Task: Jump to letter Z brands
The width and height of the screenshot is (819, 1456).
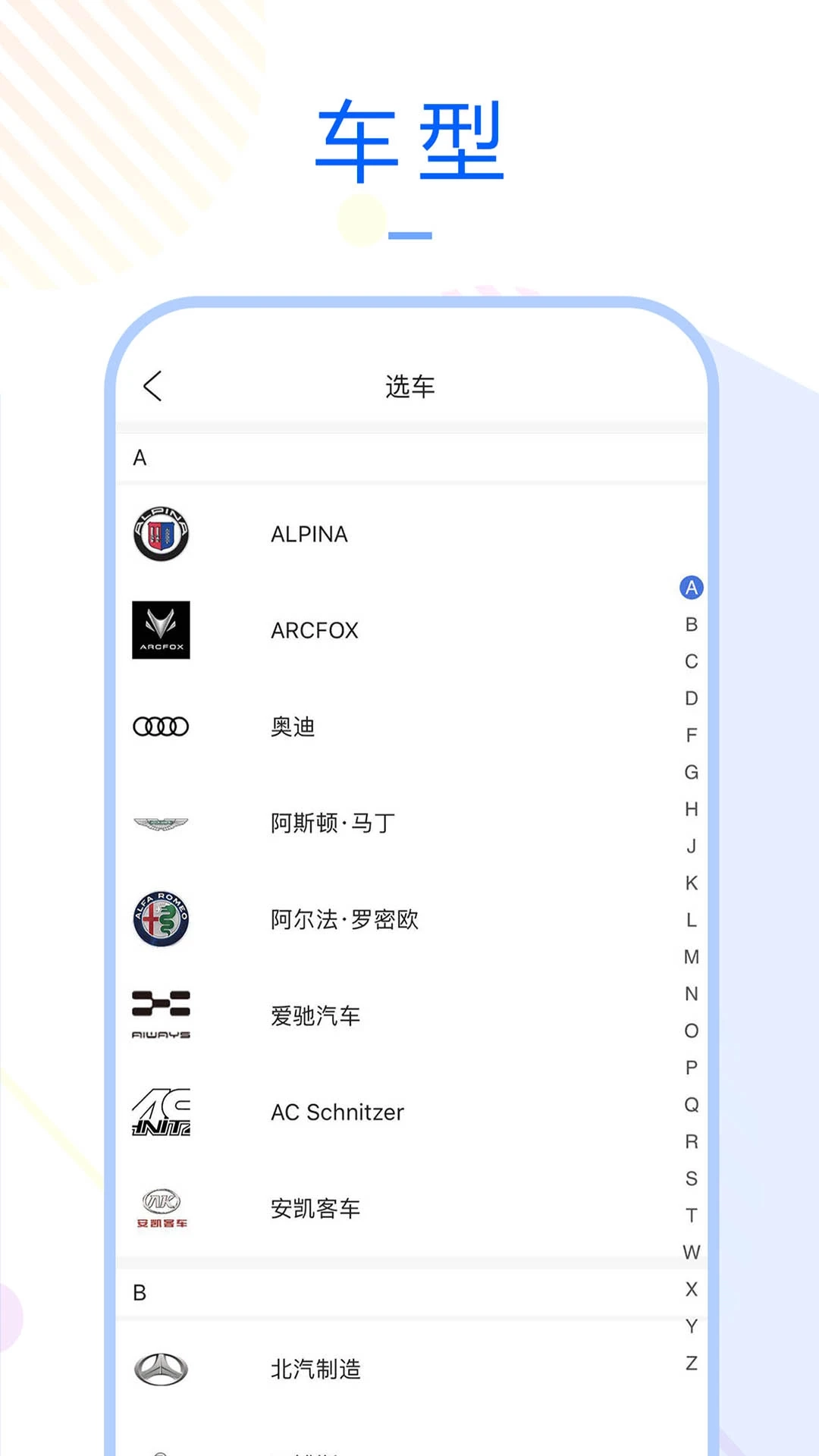Action: click(x=690, y=1363)
